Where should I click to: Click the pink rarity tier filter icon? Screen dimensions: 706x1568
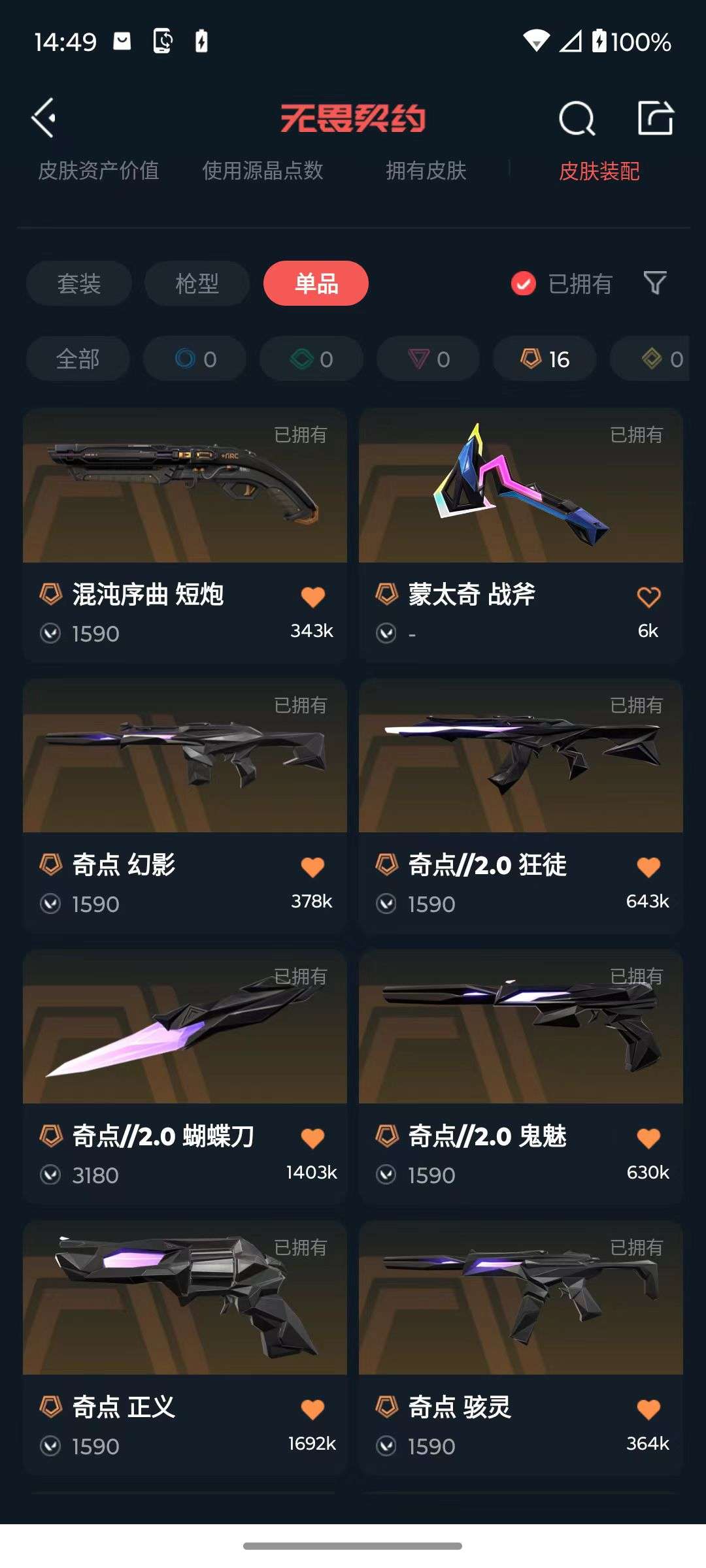pyautogui.click(x=427, y=358)
